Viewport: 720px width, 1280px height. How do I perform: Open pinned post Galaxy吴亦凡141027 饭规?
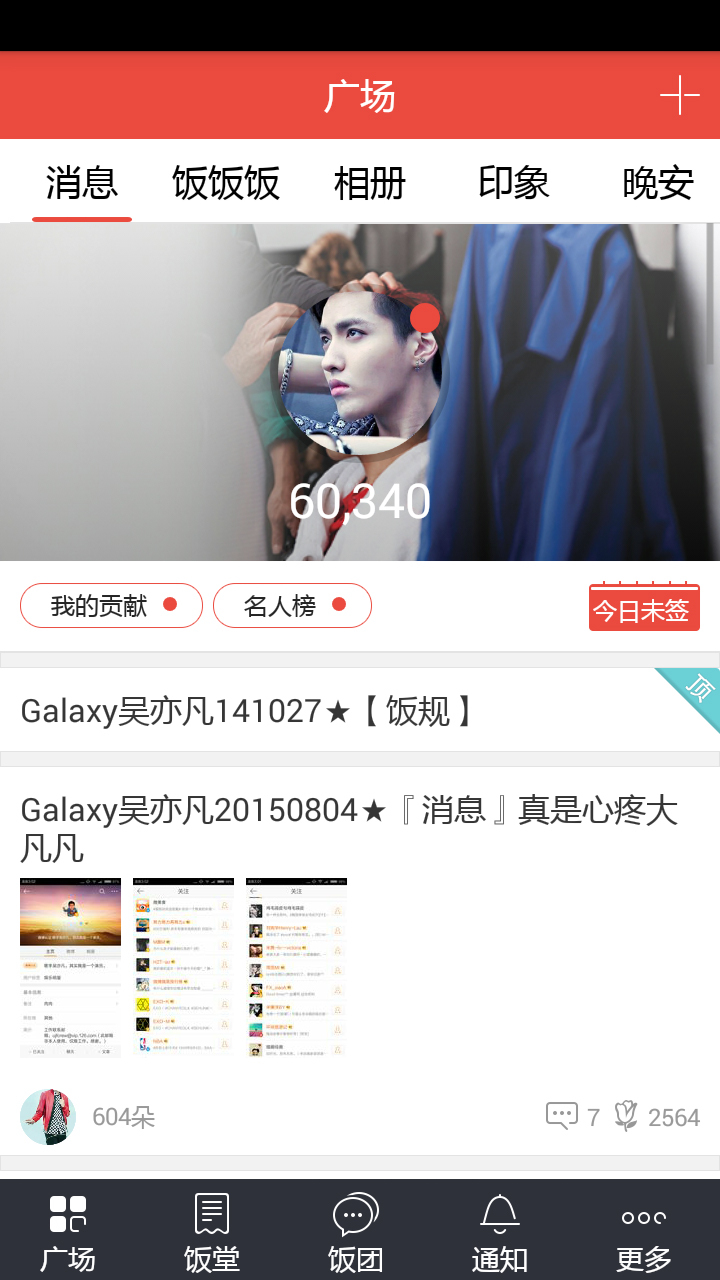(246, 711)
